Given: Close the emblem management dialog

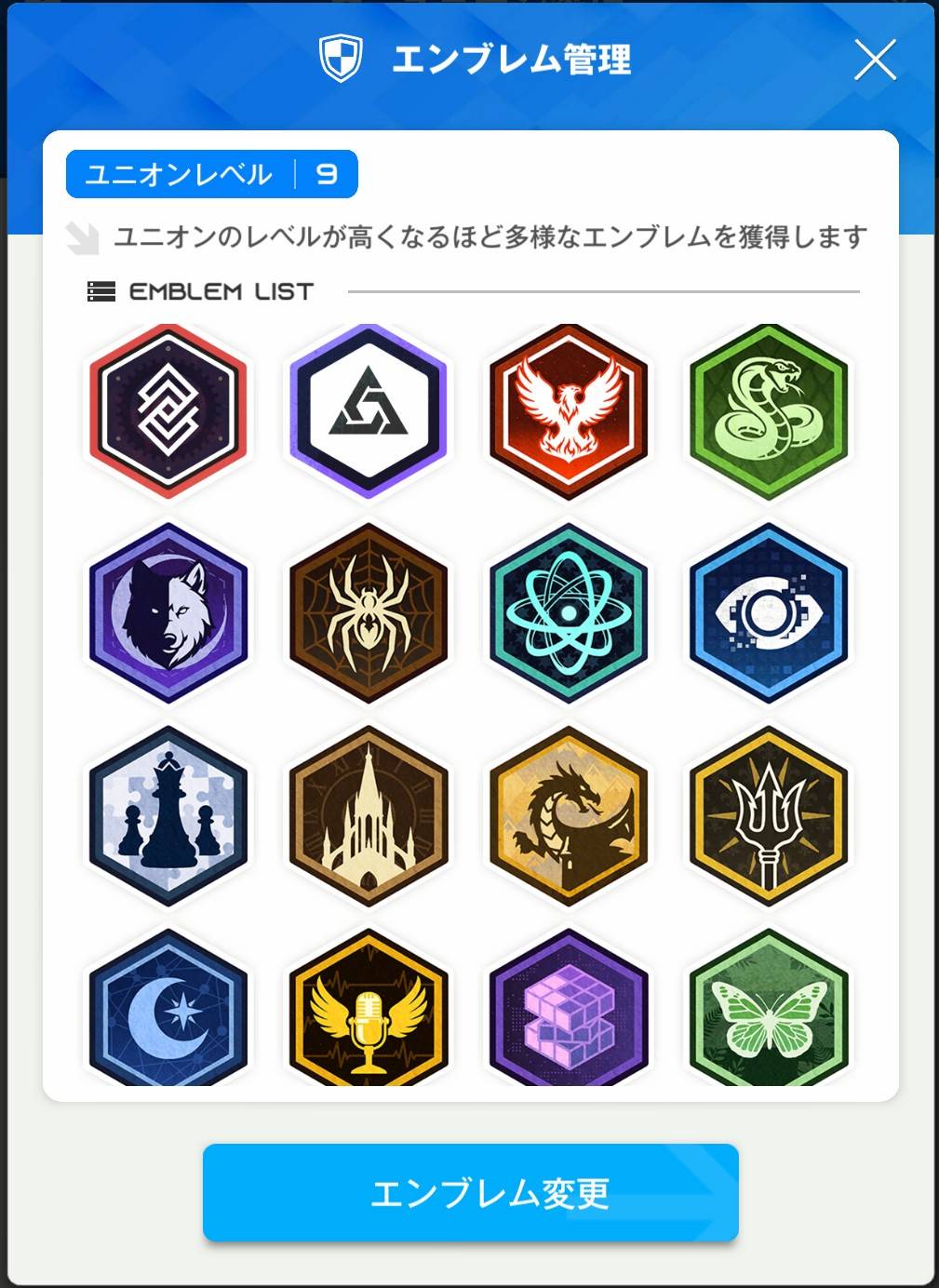Looking at the screenshot, I should click(875, 60).
